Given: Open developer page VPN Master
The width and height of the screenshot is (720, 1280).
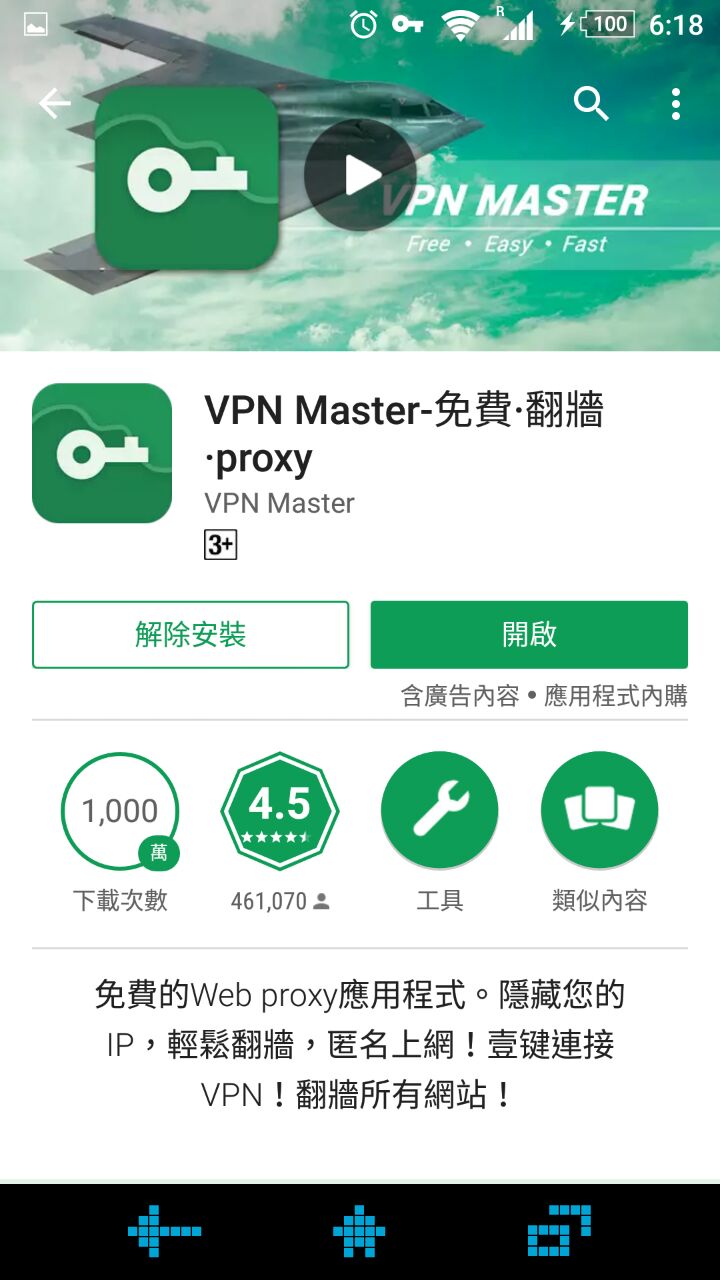Looking at the screenshot, I should coord(279,503).
